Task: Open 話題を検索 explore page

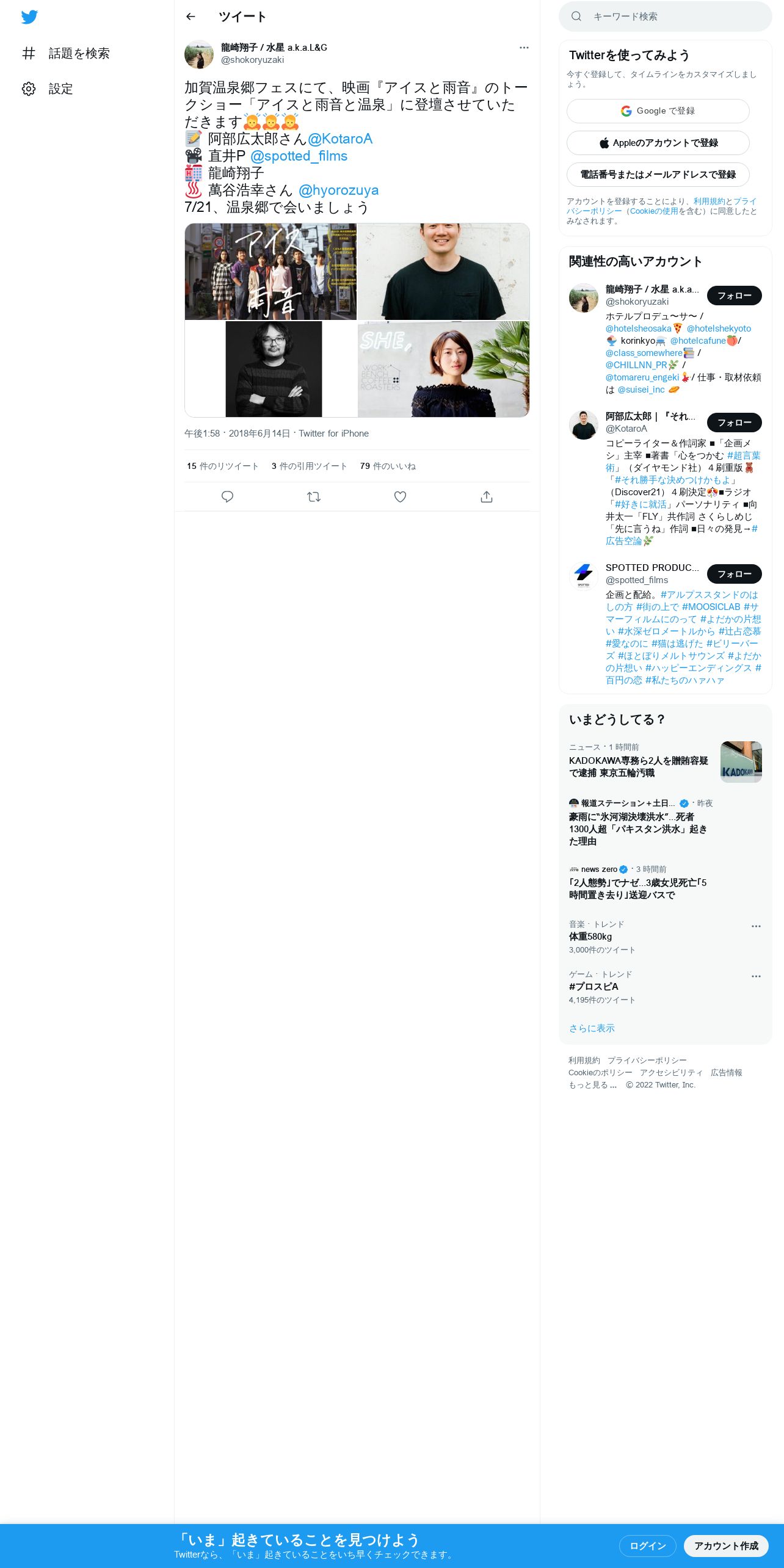Action: [x=66, y=54]
